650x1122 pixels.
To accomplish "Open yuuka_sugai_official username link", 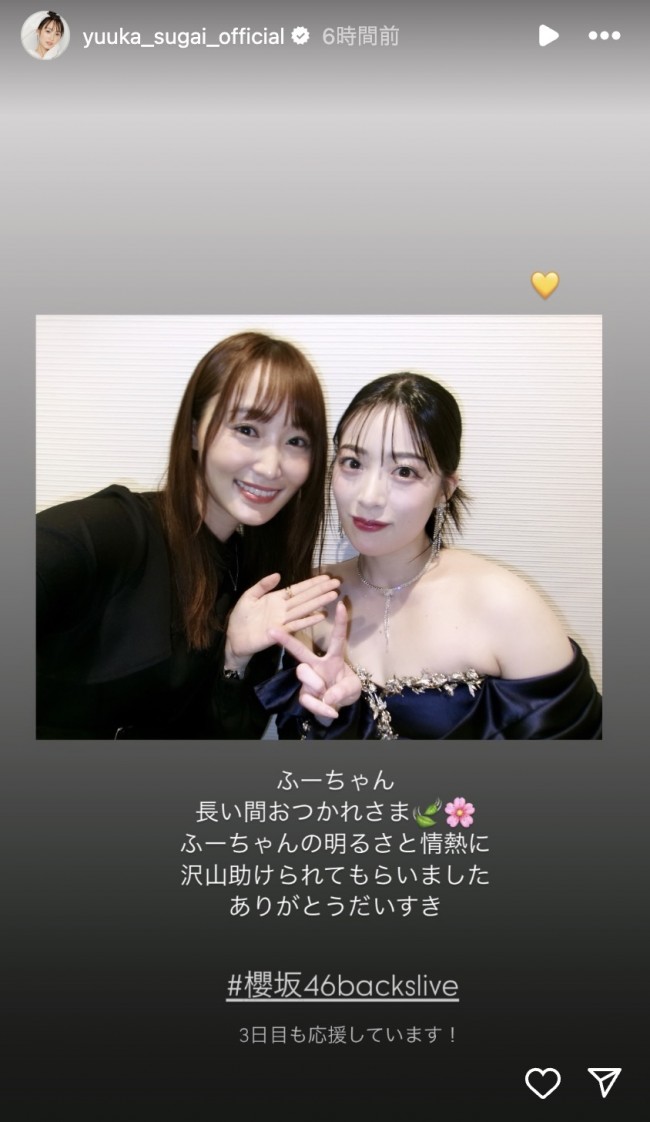I will tap(183, 37).
